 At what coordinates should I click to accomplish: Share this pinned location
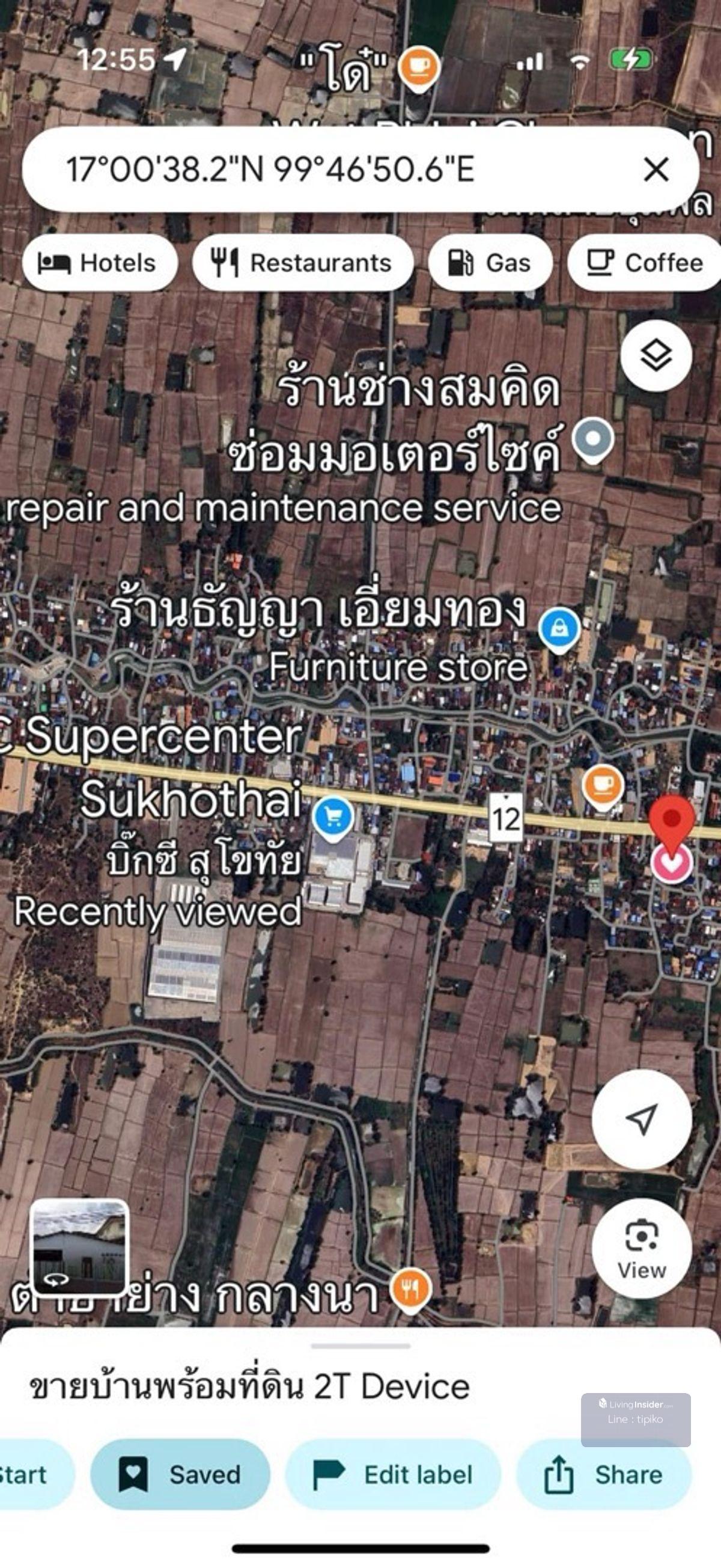pos(604,1474)
